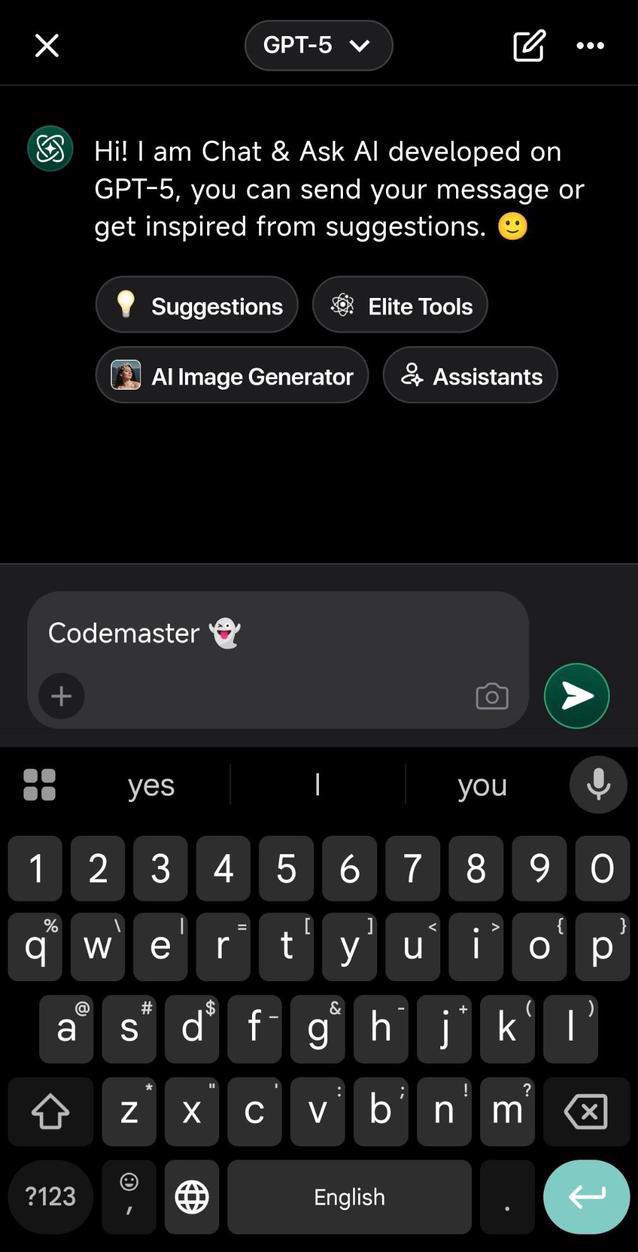Open the three-dot overflow menu

tap(590, 46)
